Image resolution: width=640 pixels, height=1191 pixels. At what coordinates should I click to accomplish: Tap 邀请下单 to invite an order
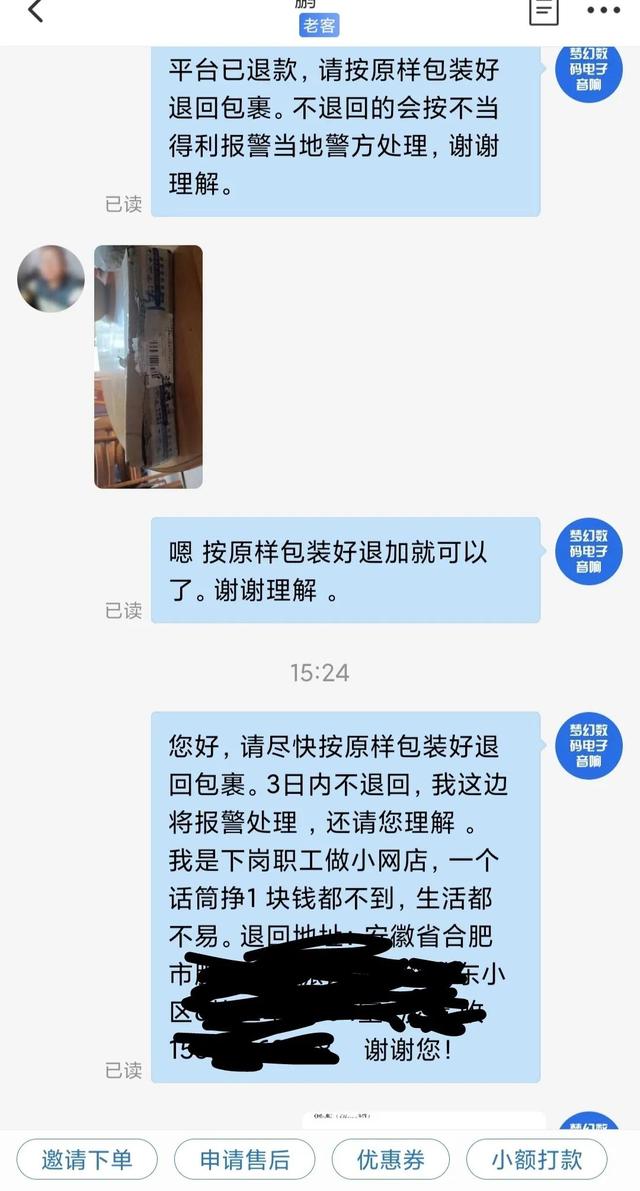pos(87,1159)
